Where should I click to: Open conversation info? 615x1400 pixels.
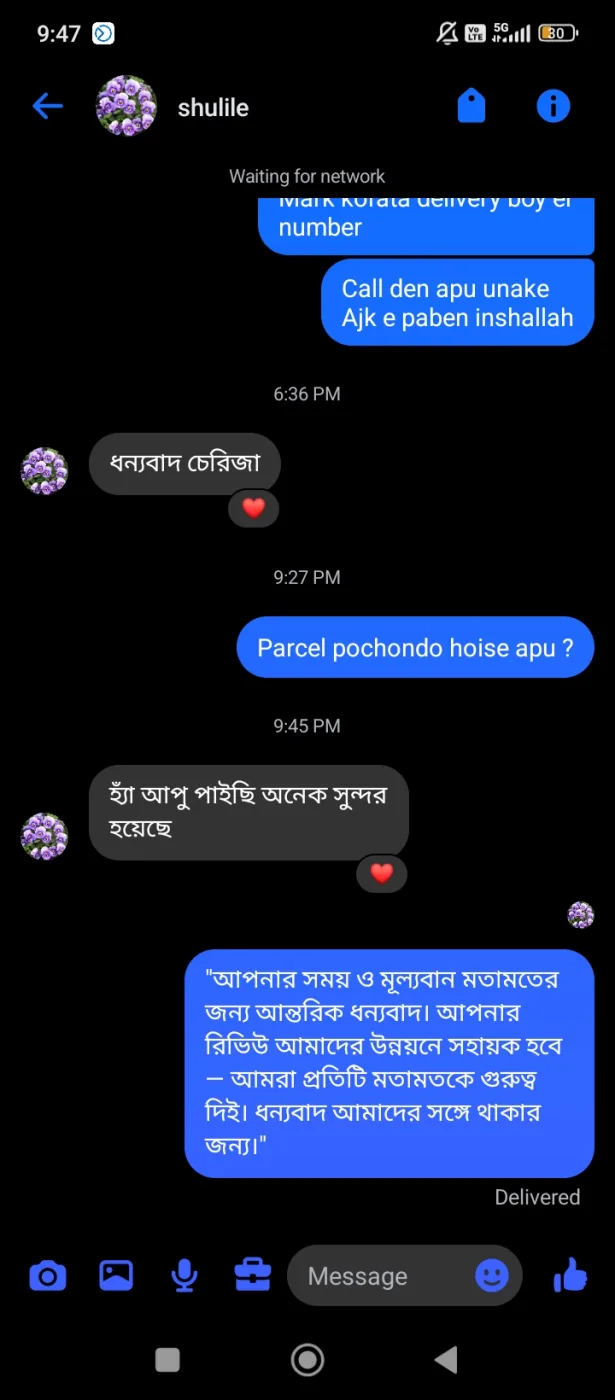click(x=553, y=106)
